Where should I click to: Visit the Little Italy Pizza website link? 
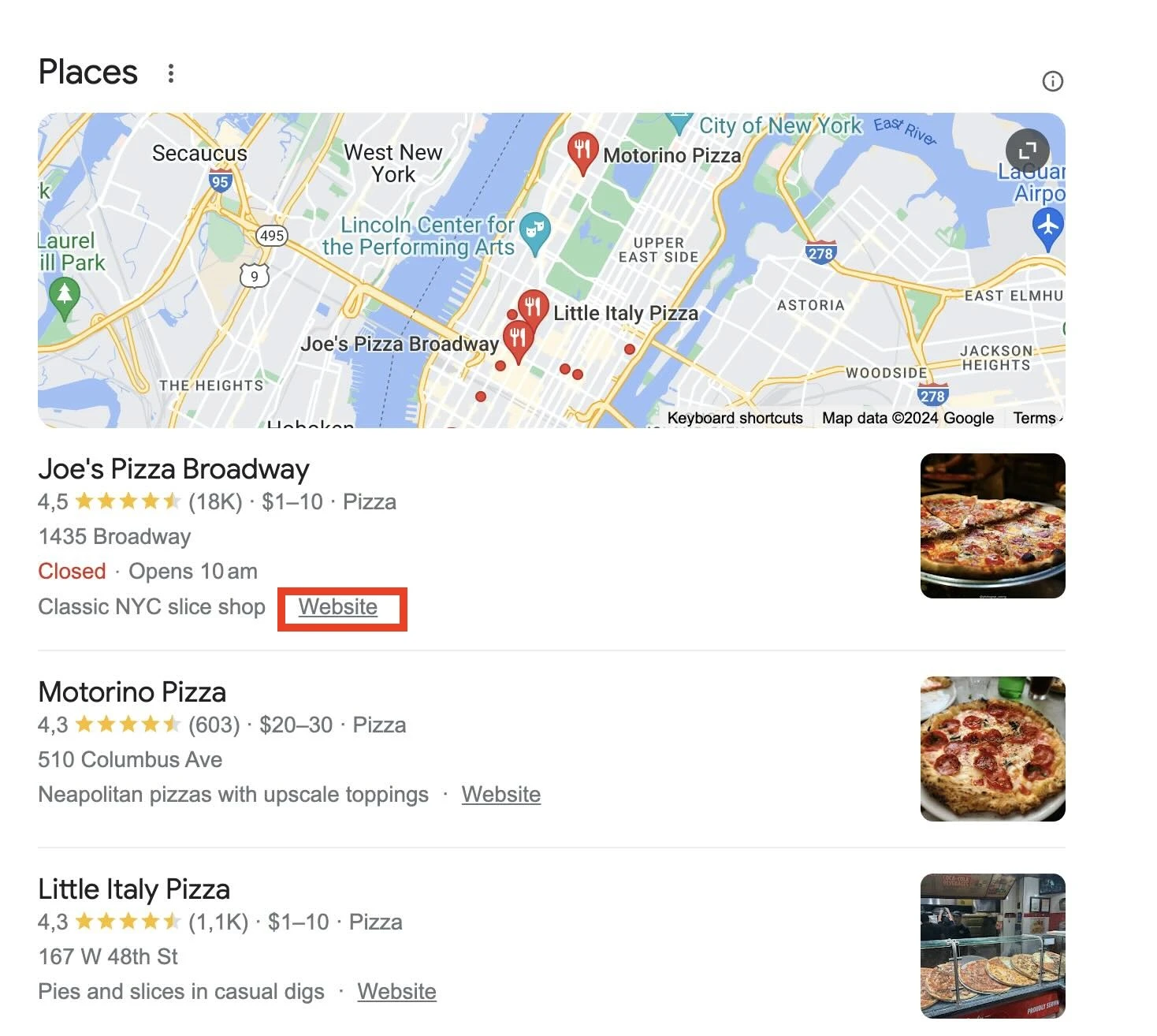pyautogui.click(x=396, y=992)
